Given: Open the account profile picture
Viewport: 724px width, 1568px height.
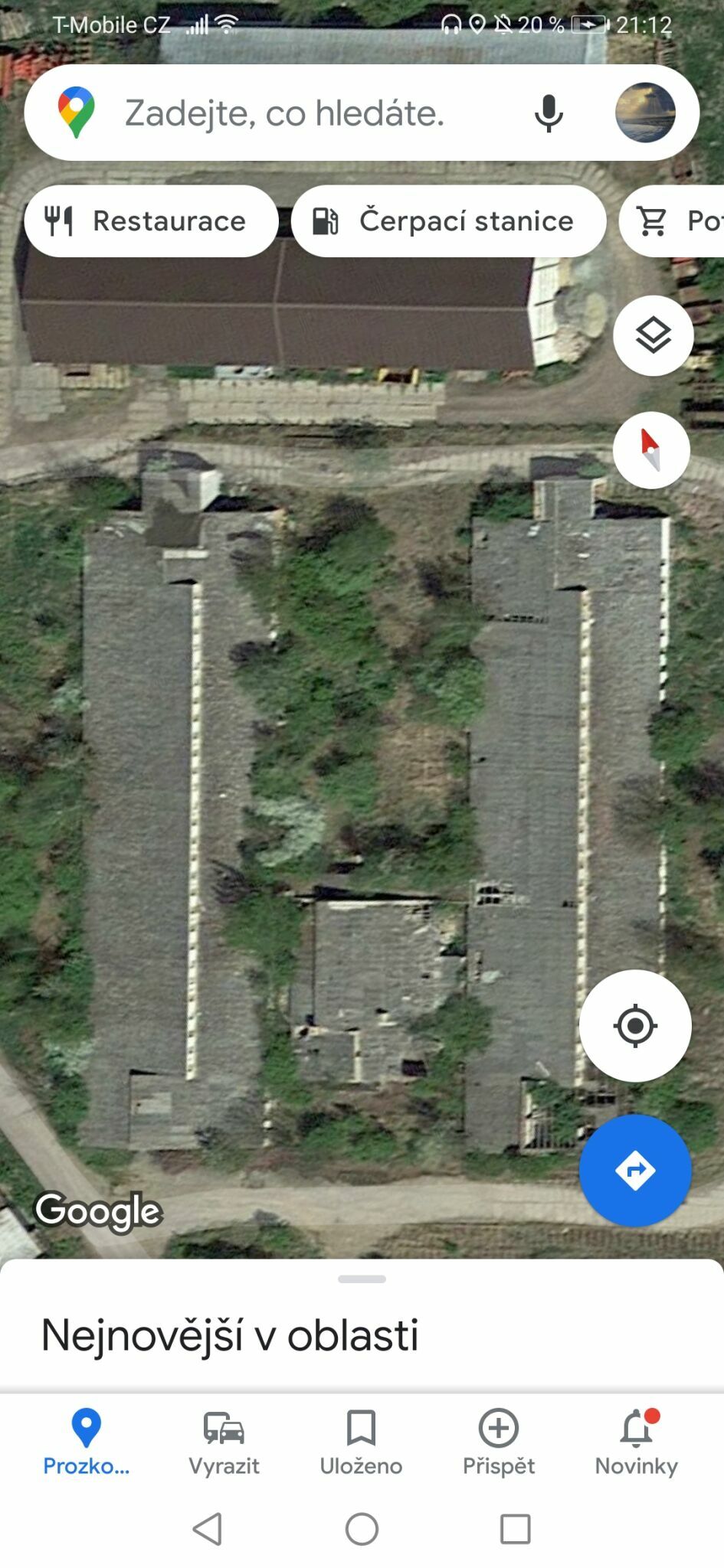Looking at the screenshot, I should [645, 113].
